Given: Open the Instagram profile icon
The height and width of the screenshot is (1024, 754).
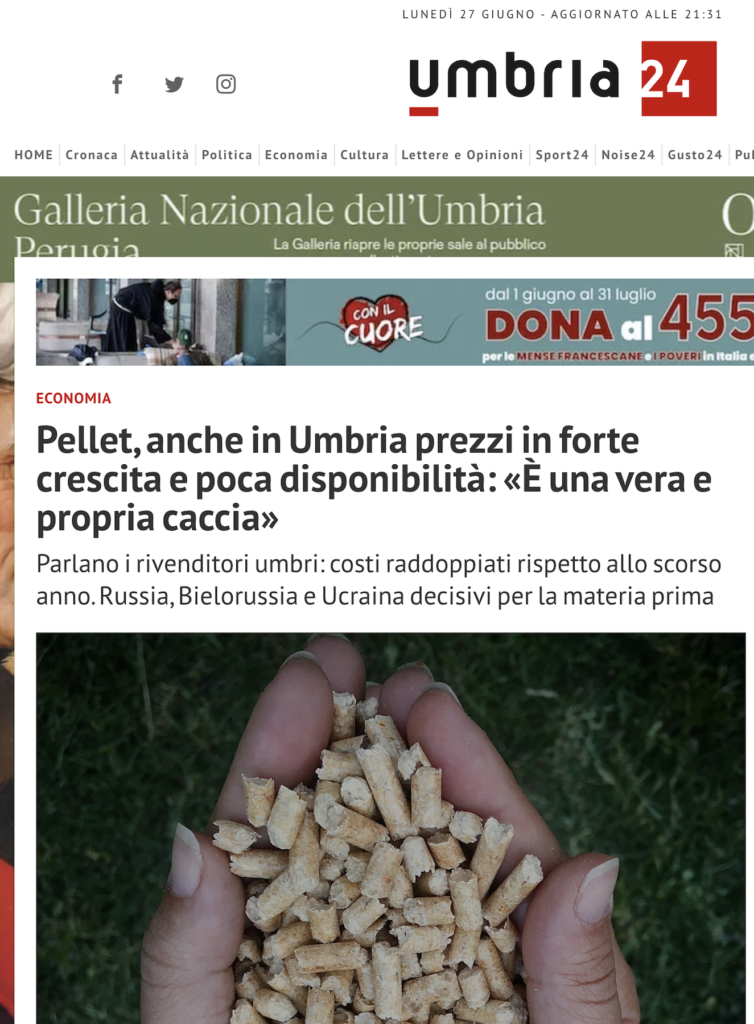Looking at the screenshot, I should coord(226,84).
